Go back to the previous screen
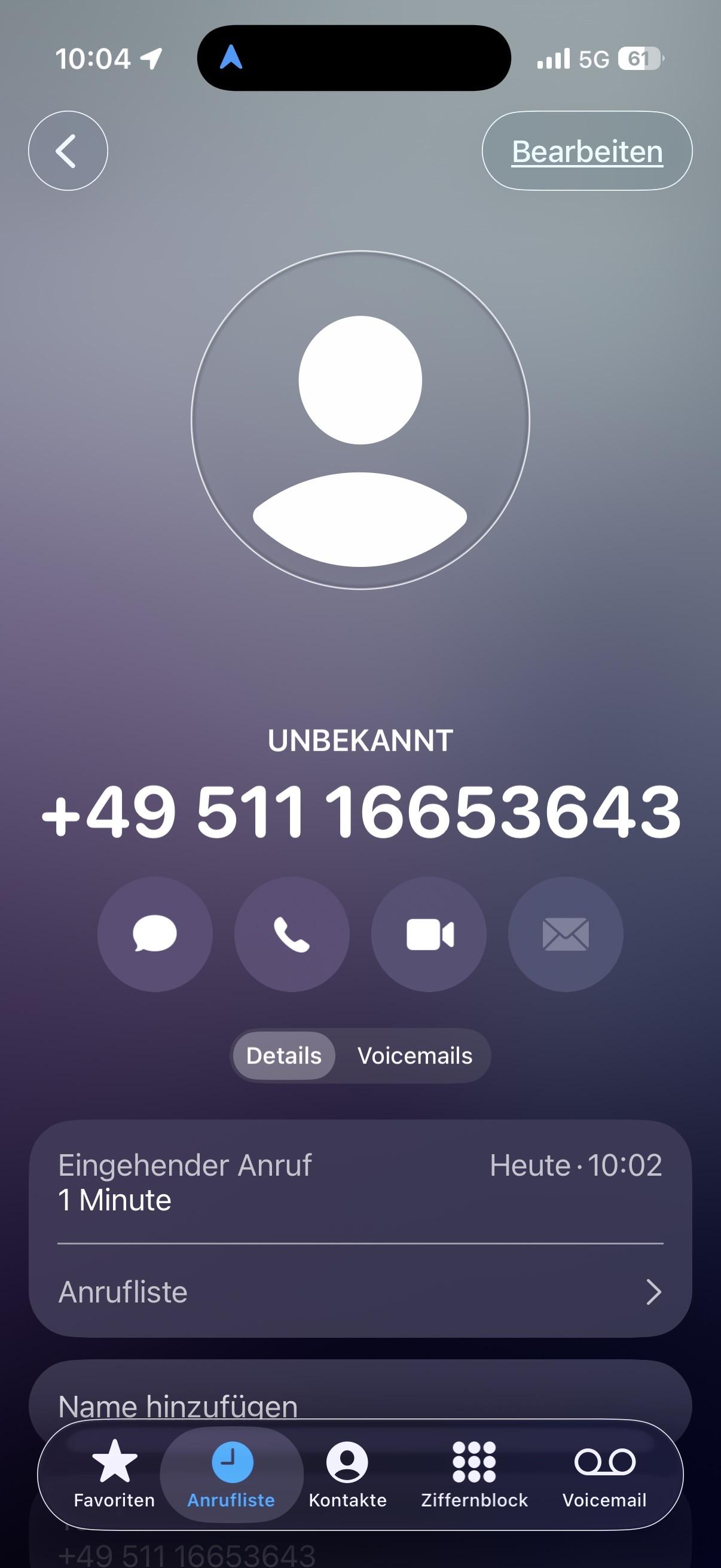This screenshot has height=1568, width=721. tap(68, 150)
